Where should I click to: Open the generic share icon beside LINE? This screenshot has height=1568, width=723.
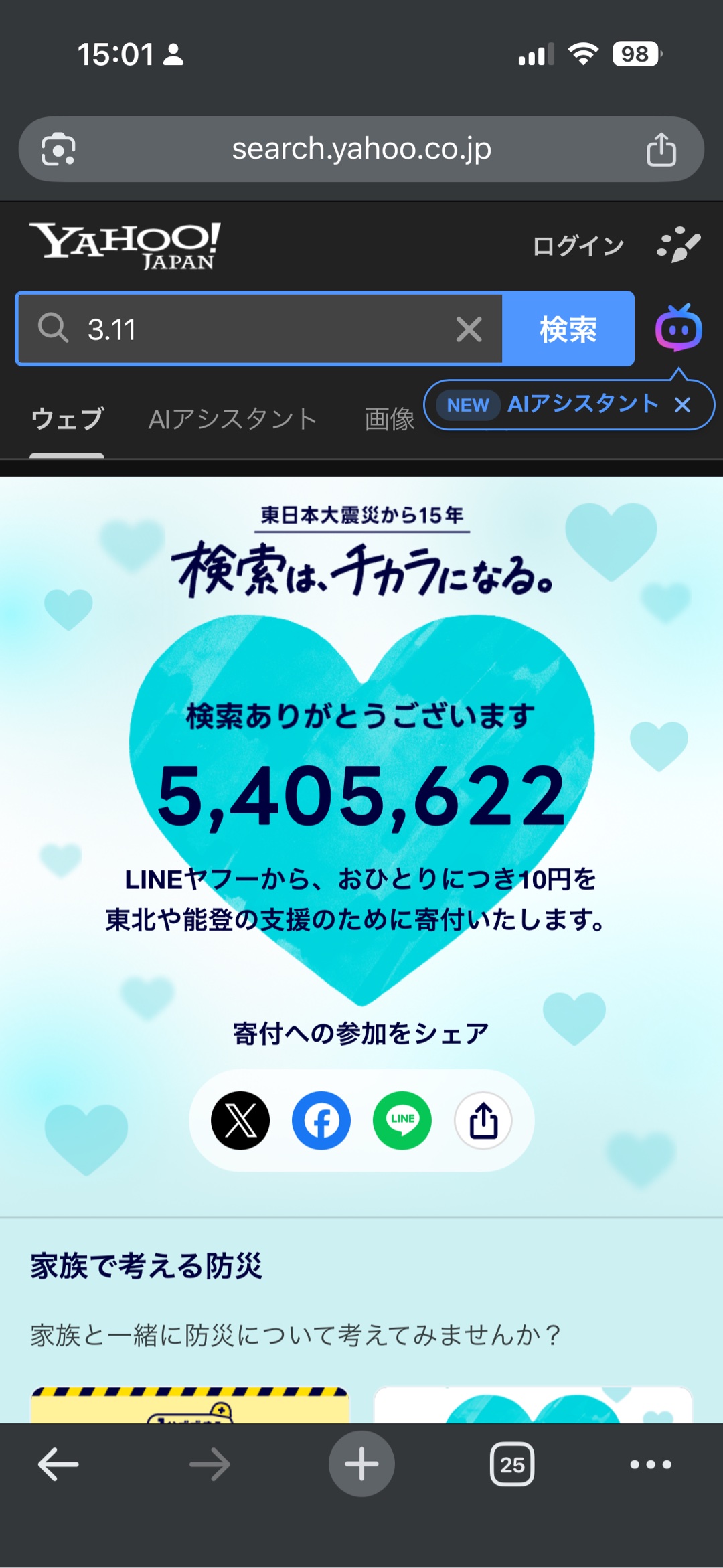483,1120
